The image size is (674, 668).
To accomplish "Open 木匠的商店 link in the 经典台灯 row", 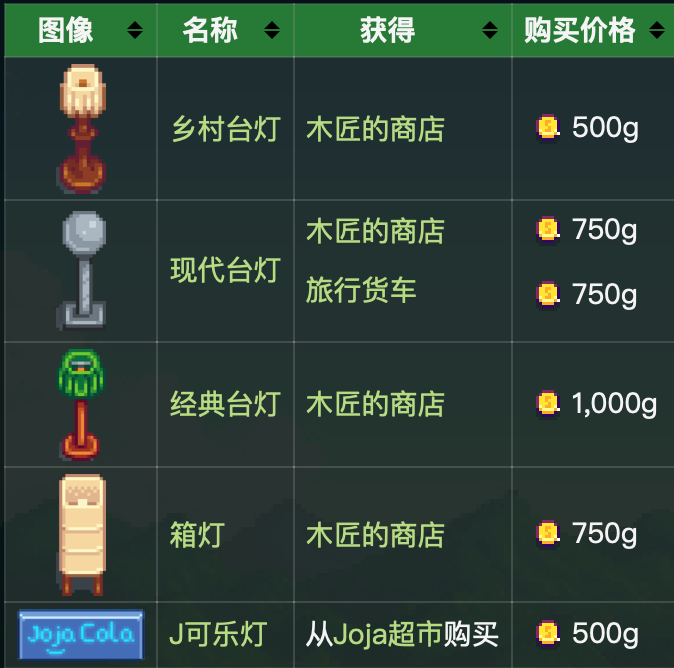I will (375, 404).
